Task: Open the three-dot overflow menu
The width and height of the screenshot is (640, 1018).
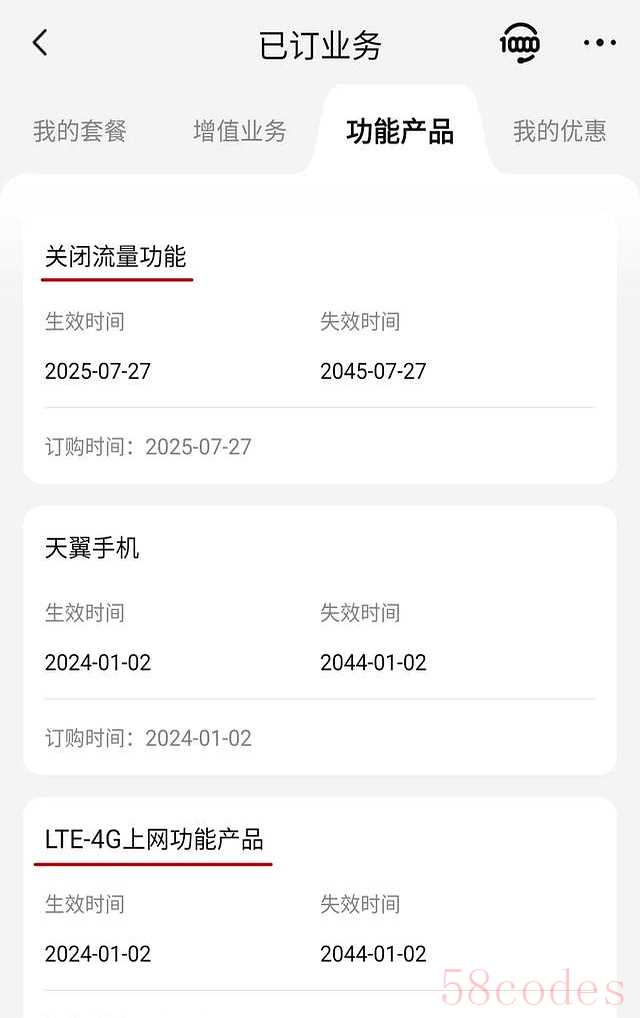Action: coord(599,43)
